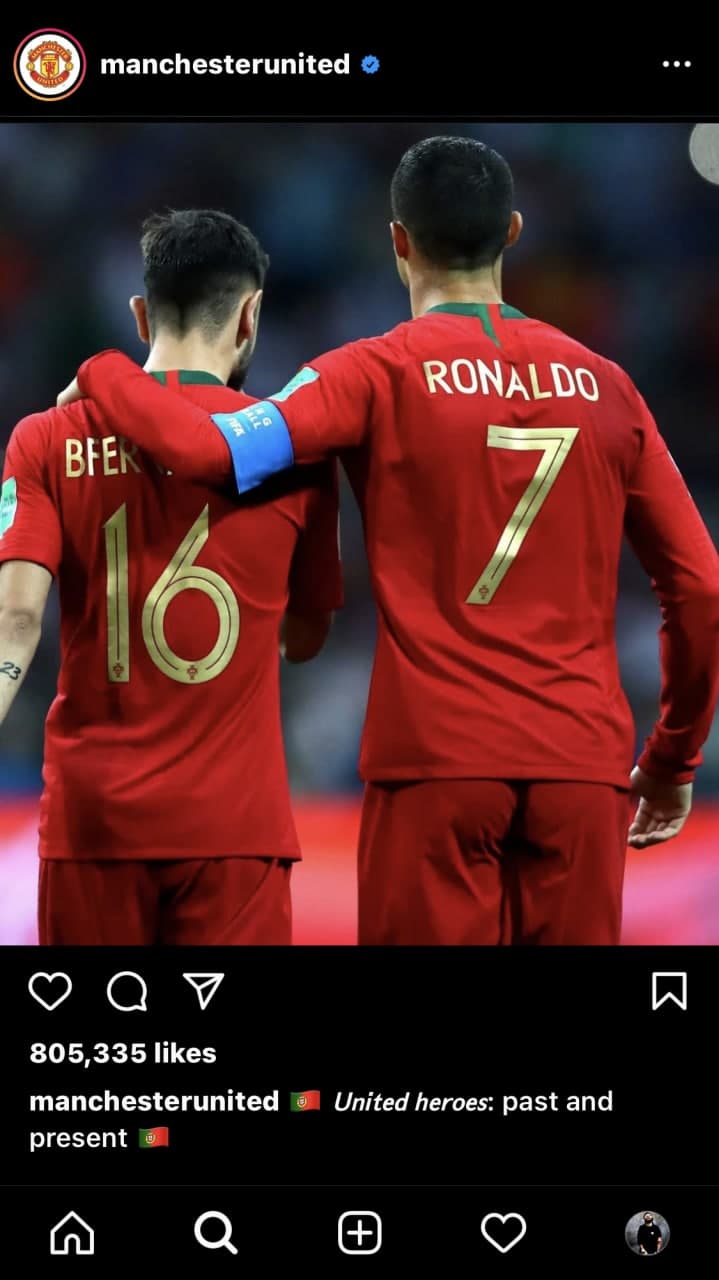This screenshot has width=719, height=1280.
Task: Open the Activity heart tab
Action: tap(503, 1233)
